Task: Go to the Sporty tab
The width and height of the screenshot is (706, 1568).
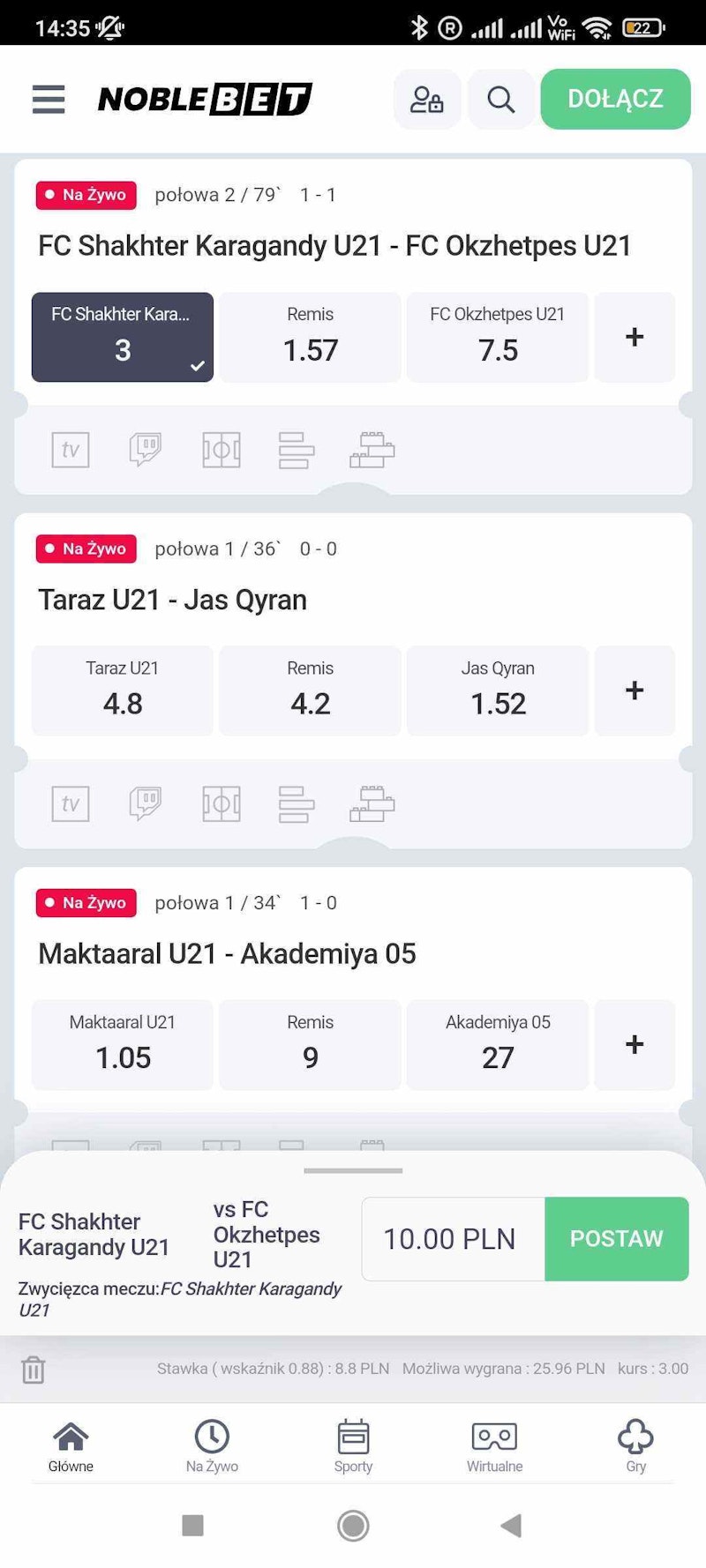Action: coord(353,1446)
